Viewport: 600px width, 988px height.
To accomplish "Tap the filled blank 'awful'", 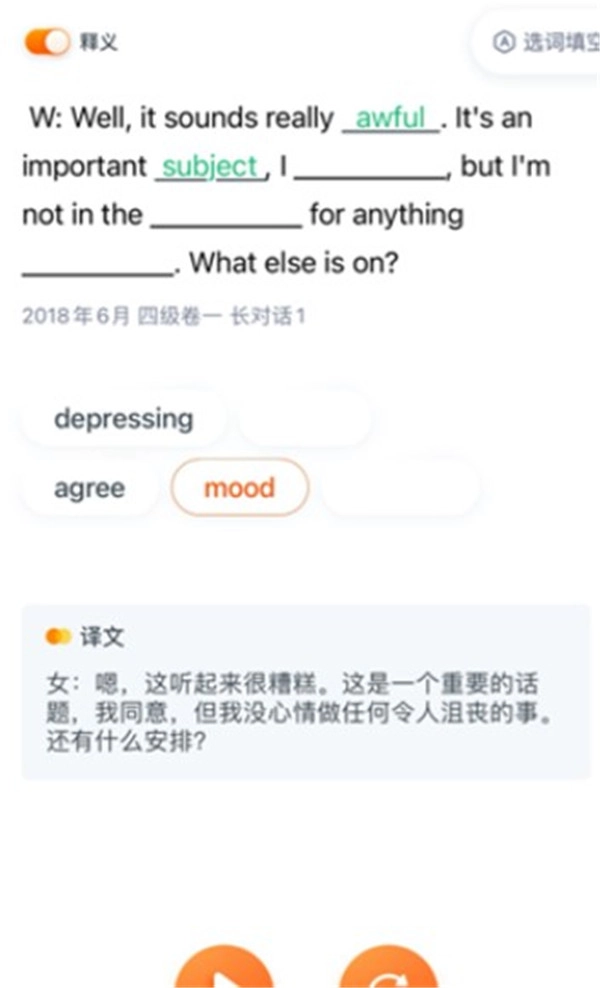I will pyautogui.click(x=391, y=118).
